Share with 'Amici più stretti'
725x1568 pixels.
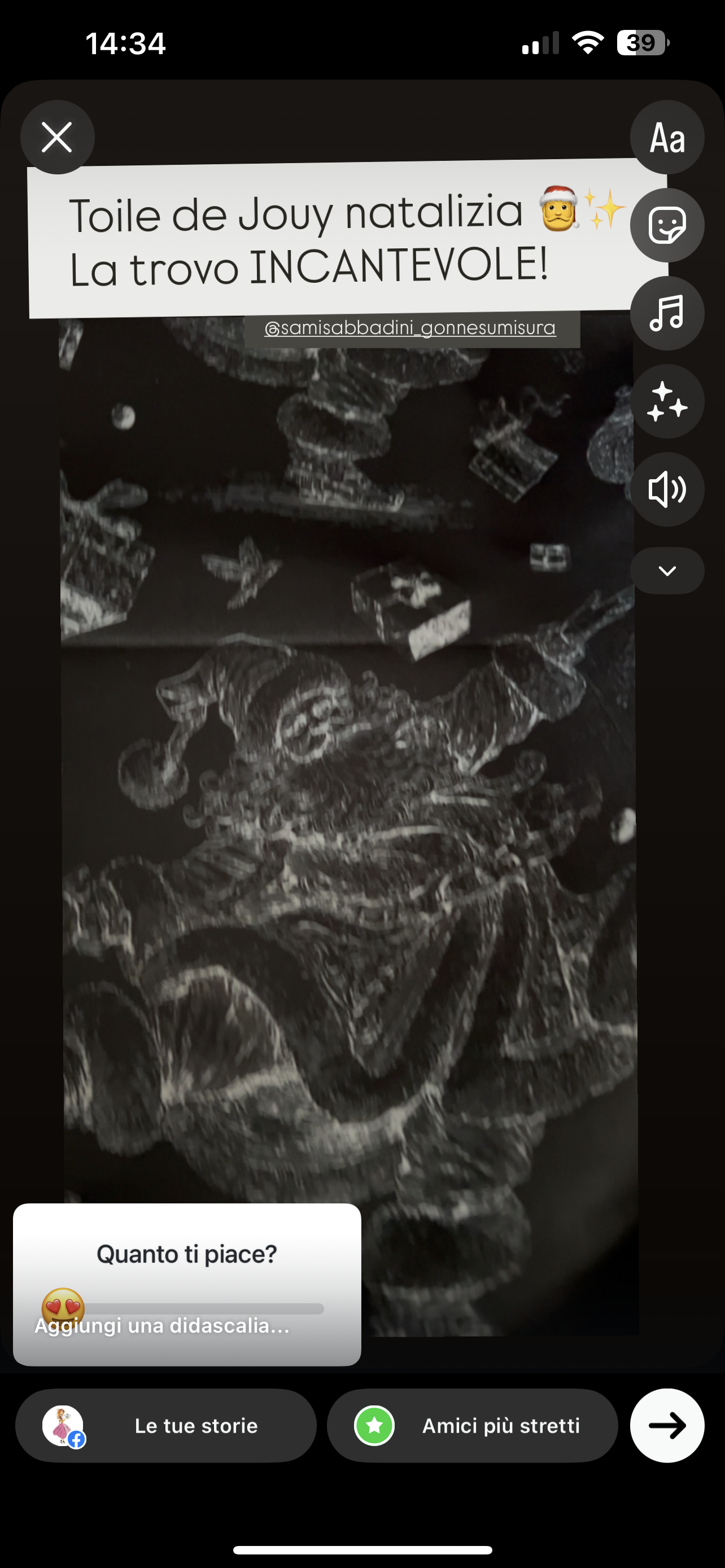coord(473,1426)
